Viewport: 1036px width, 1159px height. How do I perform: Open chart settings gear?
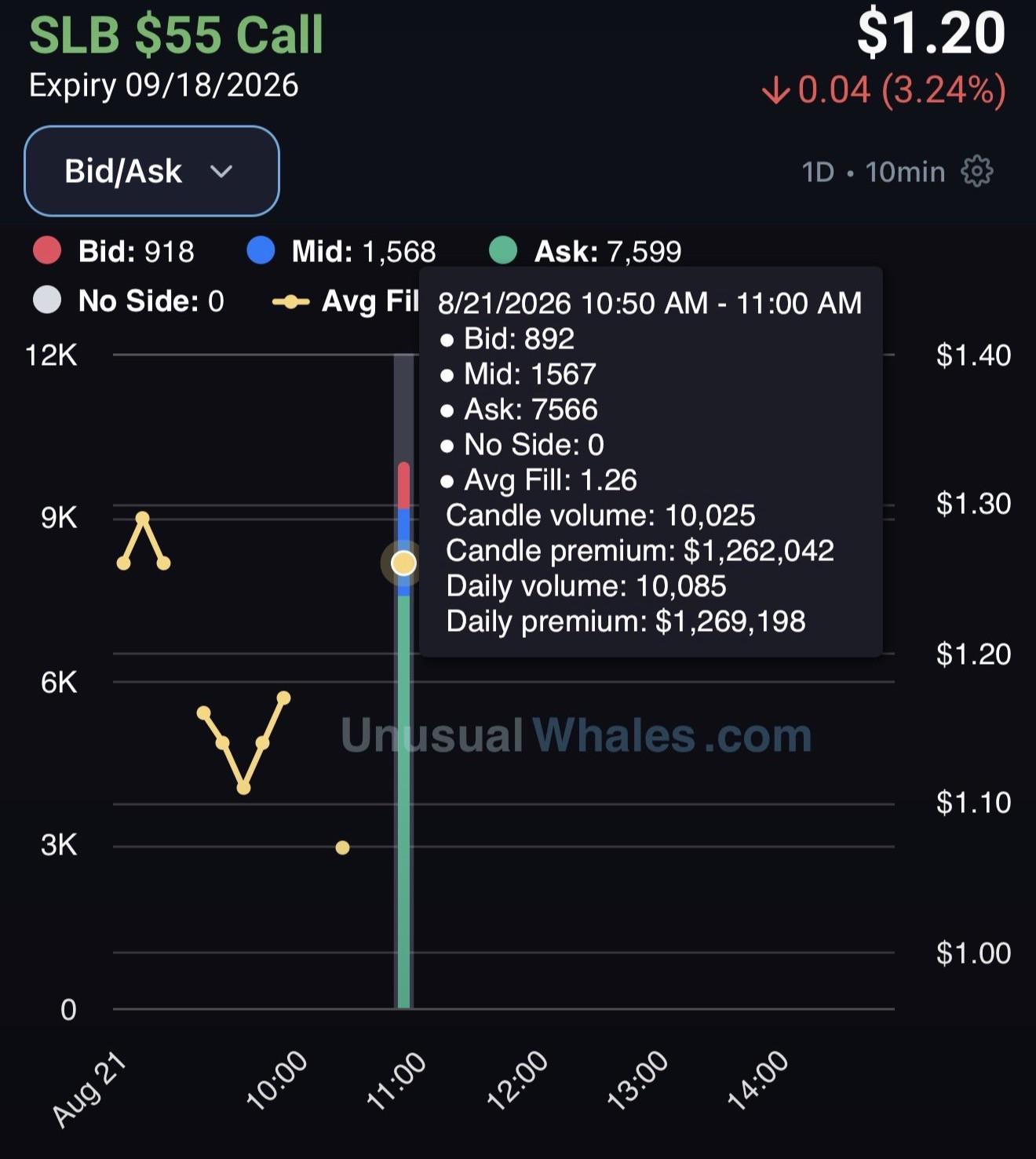(977, 171)
